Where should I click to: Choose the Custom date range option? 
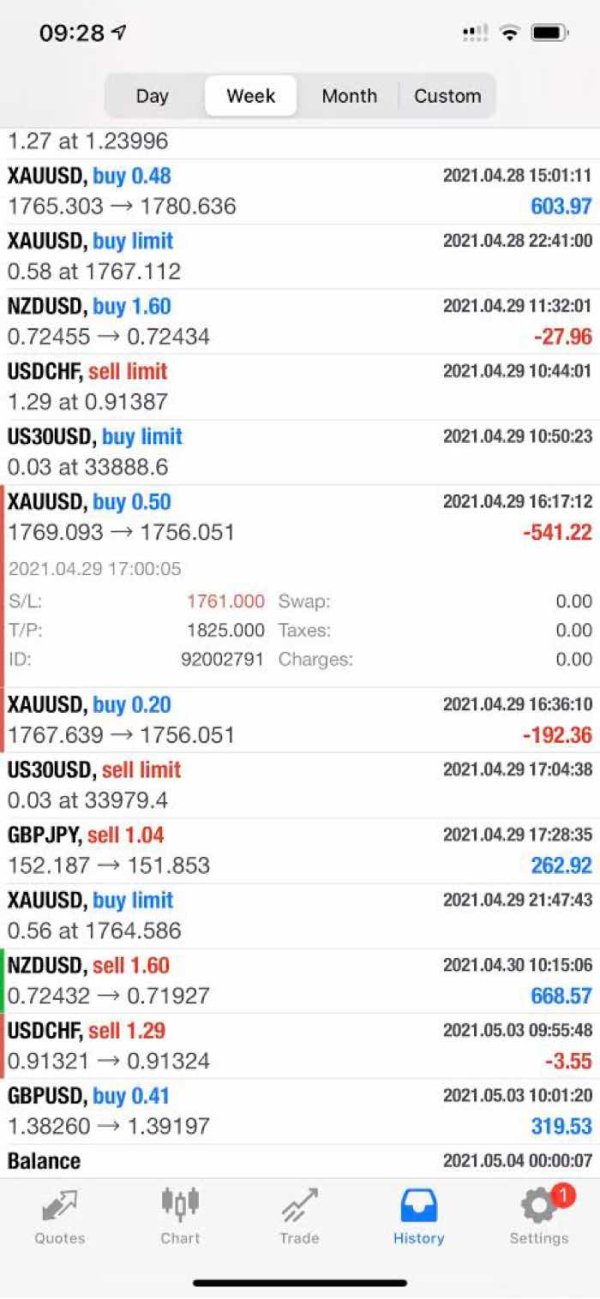[447, 96]
